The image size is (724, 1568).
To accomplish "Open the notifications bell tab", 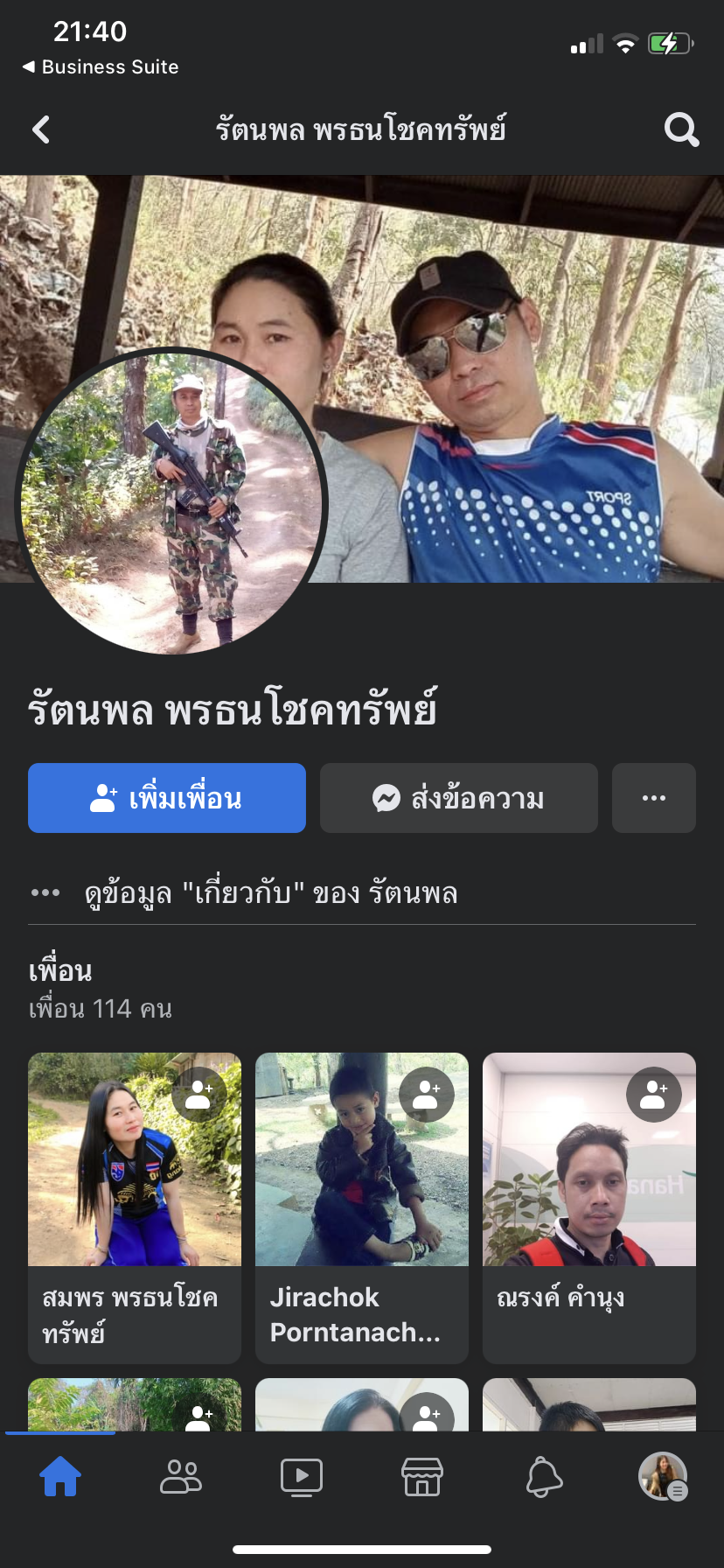I will [x=543, y=1476].
